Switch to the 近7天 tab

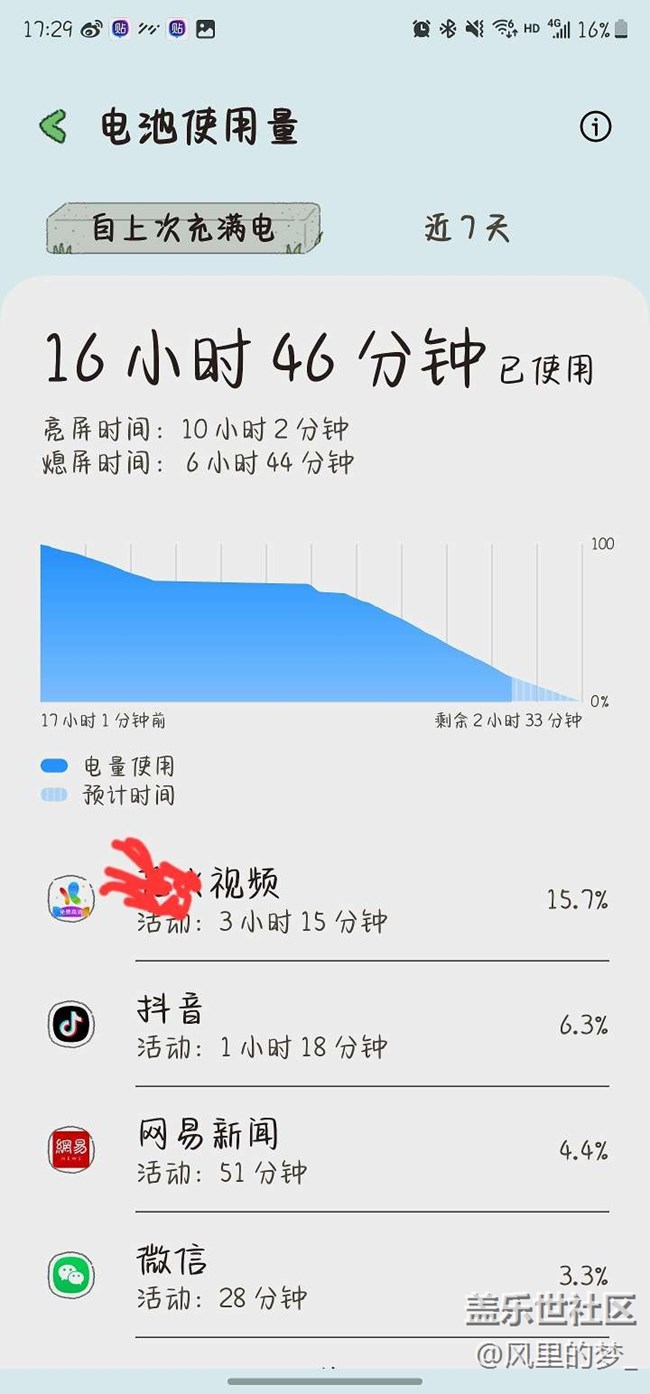467,228
